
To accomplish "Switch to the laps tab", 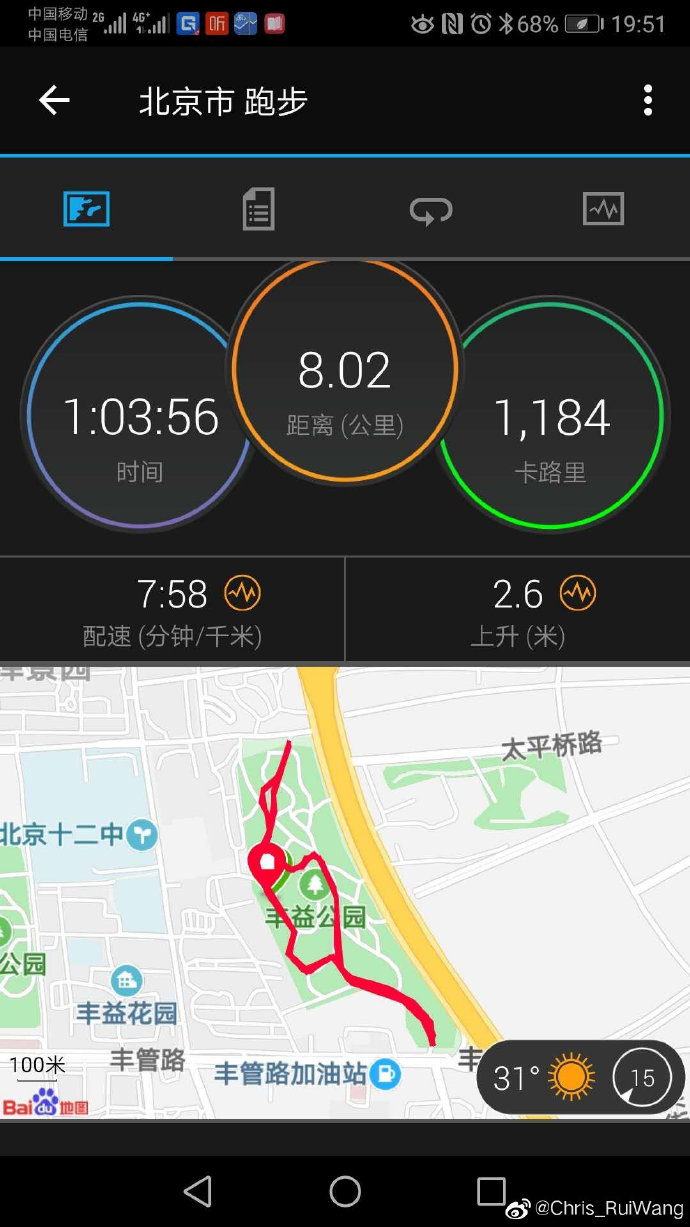I will [x=431, y=210].
